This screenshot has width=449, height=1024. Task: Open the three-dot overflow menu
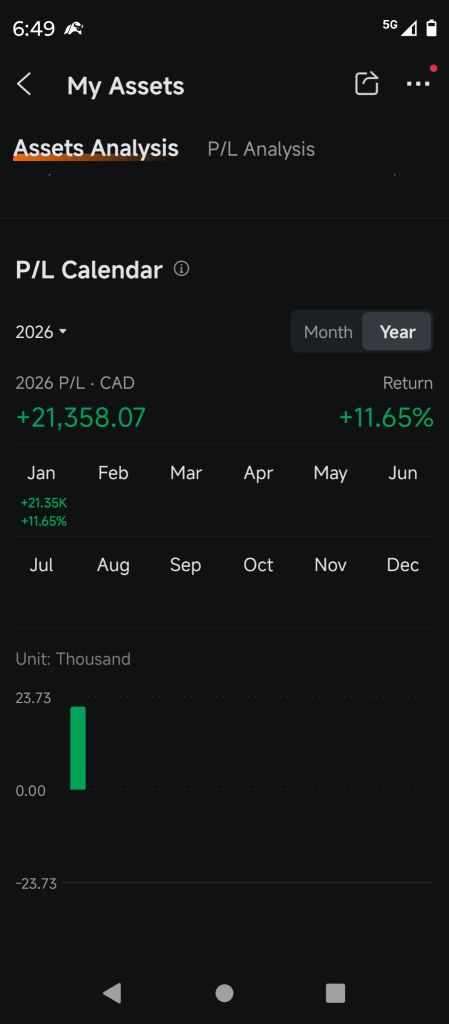click(x=418, y=84)
